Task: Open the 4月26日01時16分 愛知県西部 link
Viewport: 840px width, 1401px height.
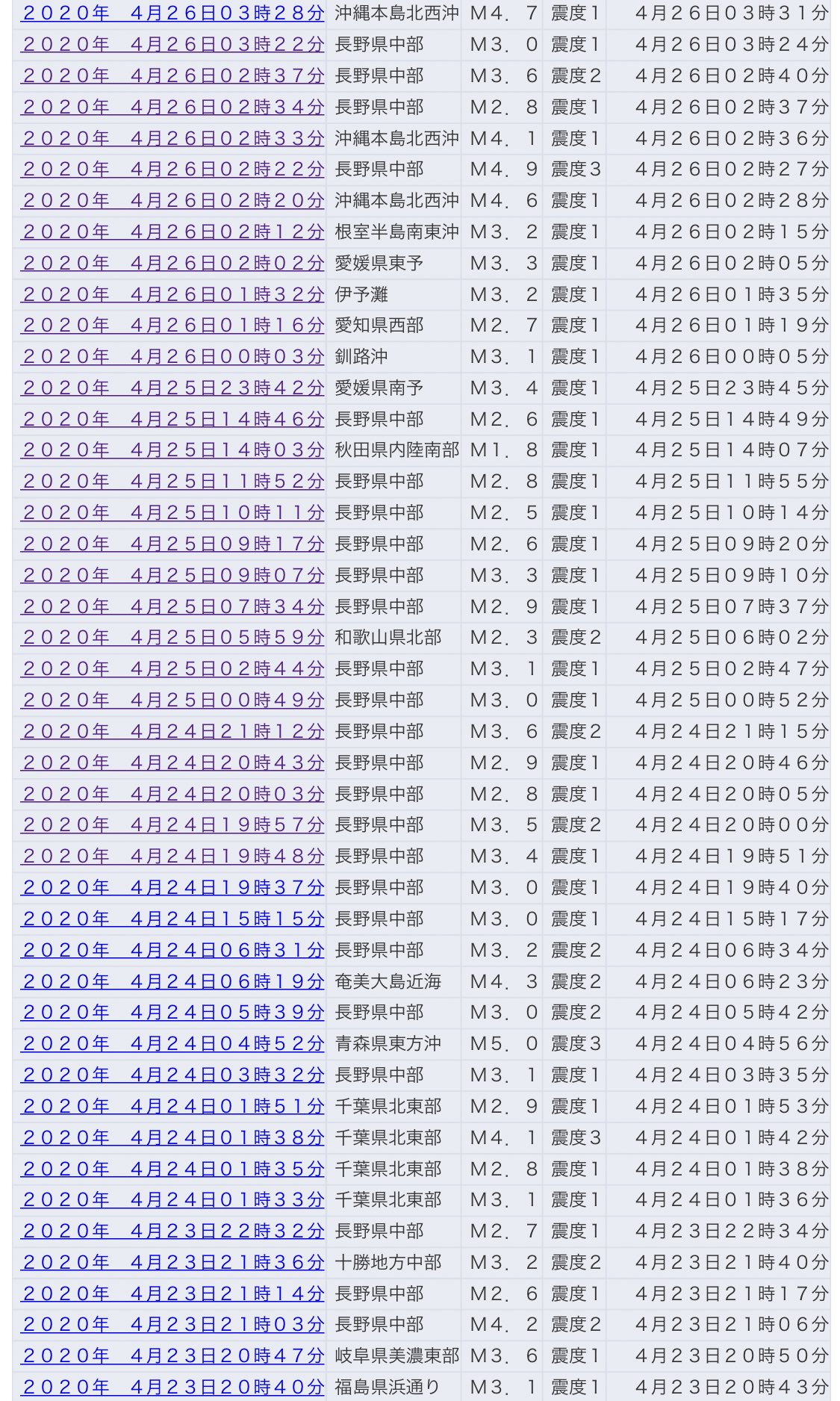Action: click(172, 326)
